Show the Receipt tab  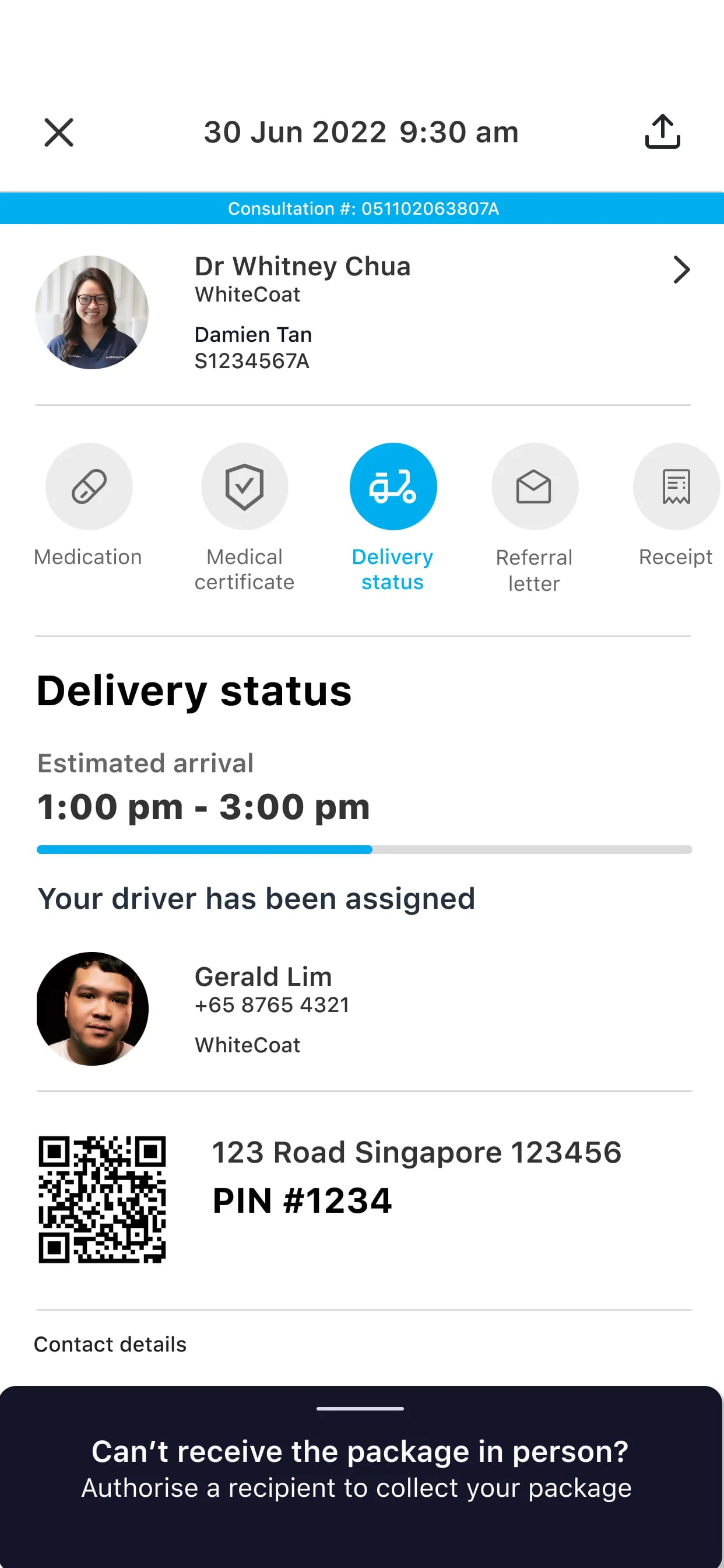(676, 487)
